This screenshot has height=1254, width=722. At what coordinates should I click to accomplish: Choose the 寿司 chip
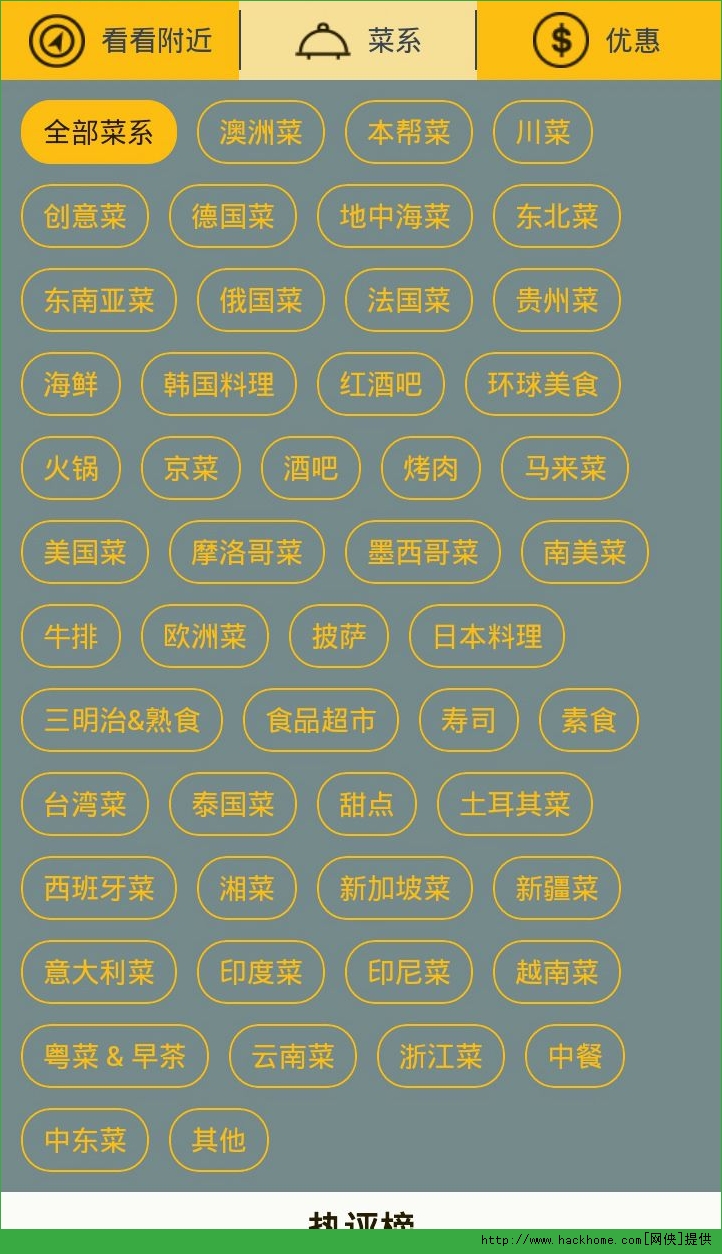click(x=468, y=720)
